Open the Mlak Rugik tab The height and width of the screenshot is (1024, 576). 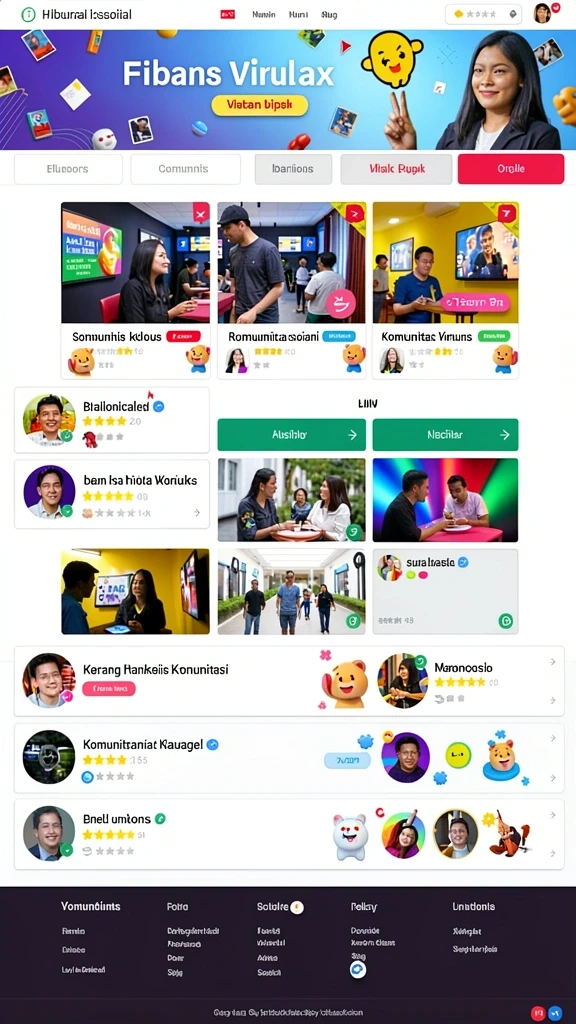coord(396,169)
